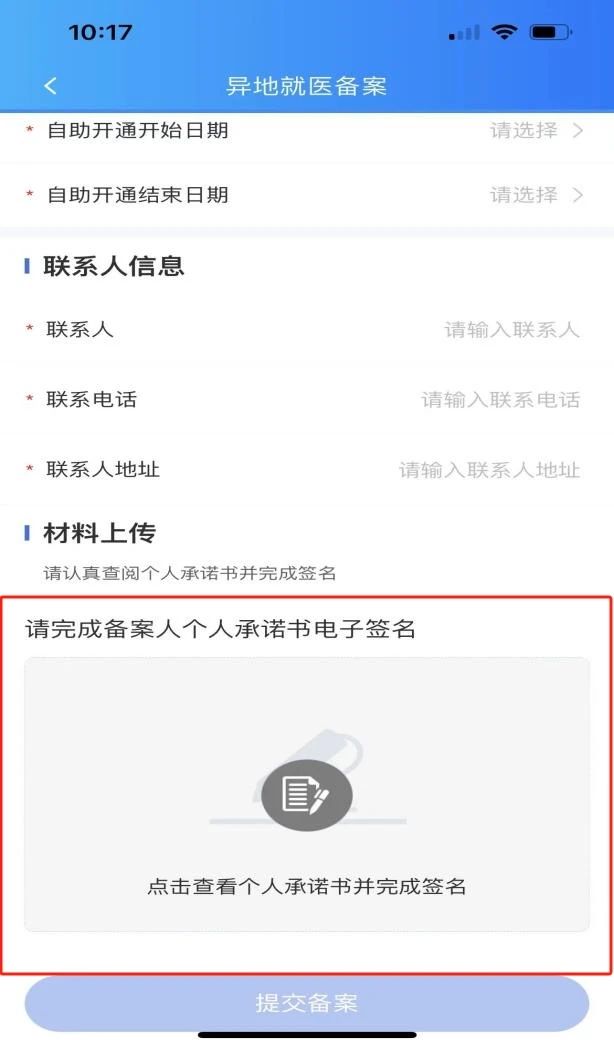This screenshot has height=1048, width=614.
Task: Tap the 联系人 input field
Action: click(x=511, y=330)
